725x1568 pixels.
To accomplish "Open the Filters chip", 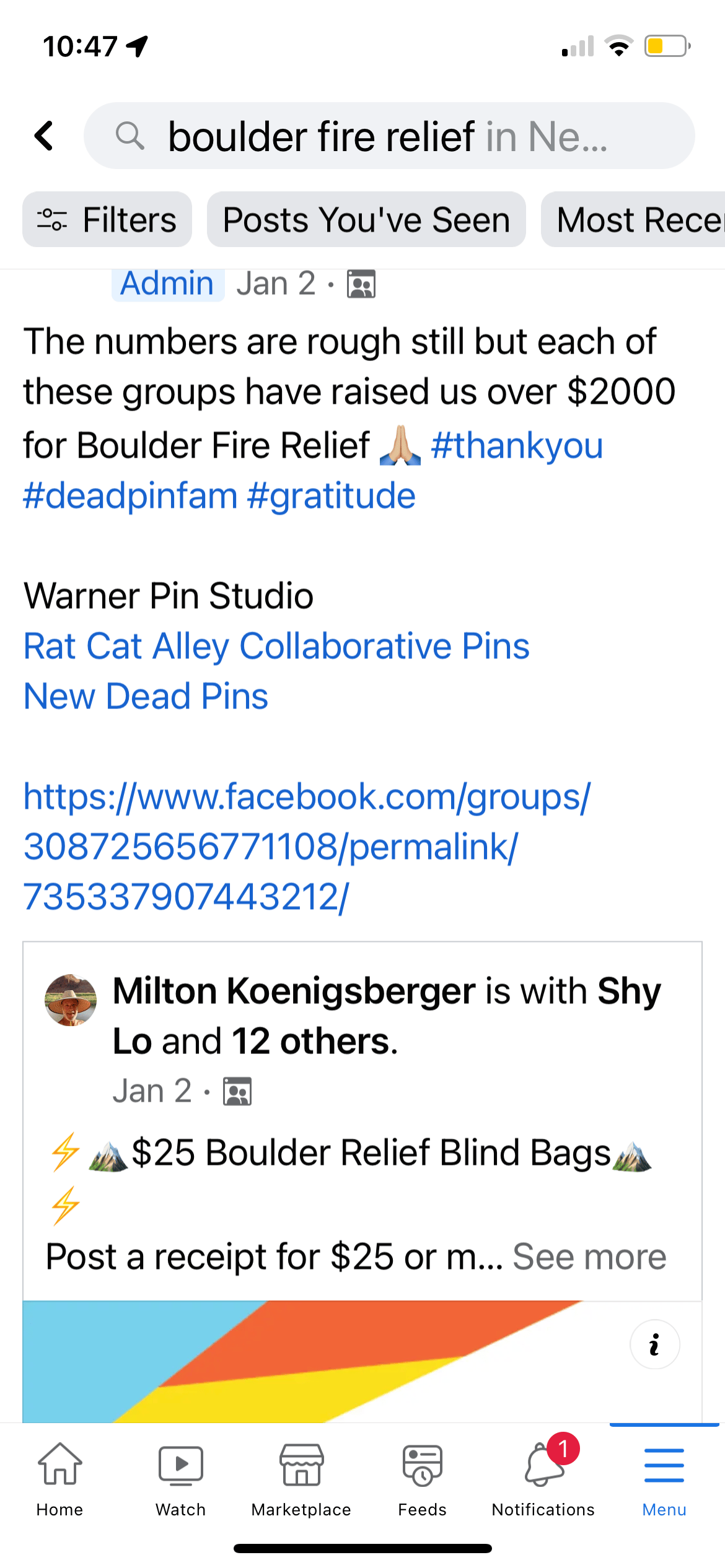I will point(107,220).
